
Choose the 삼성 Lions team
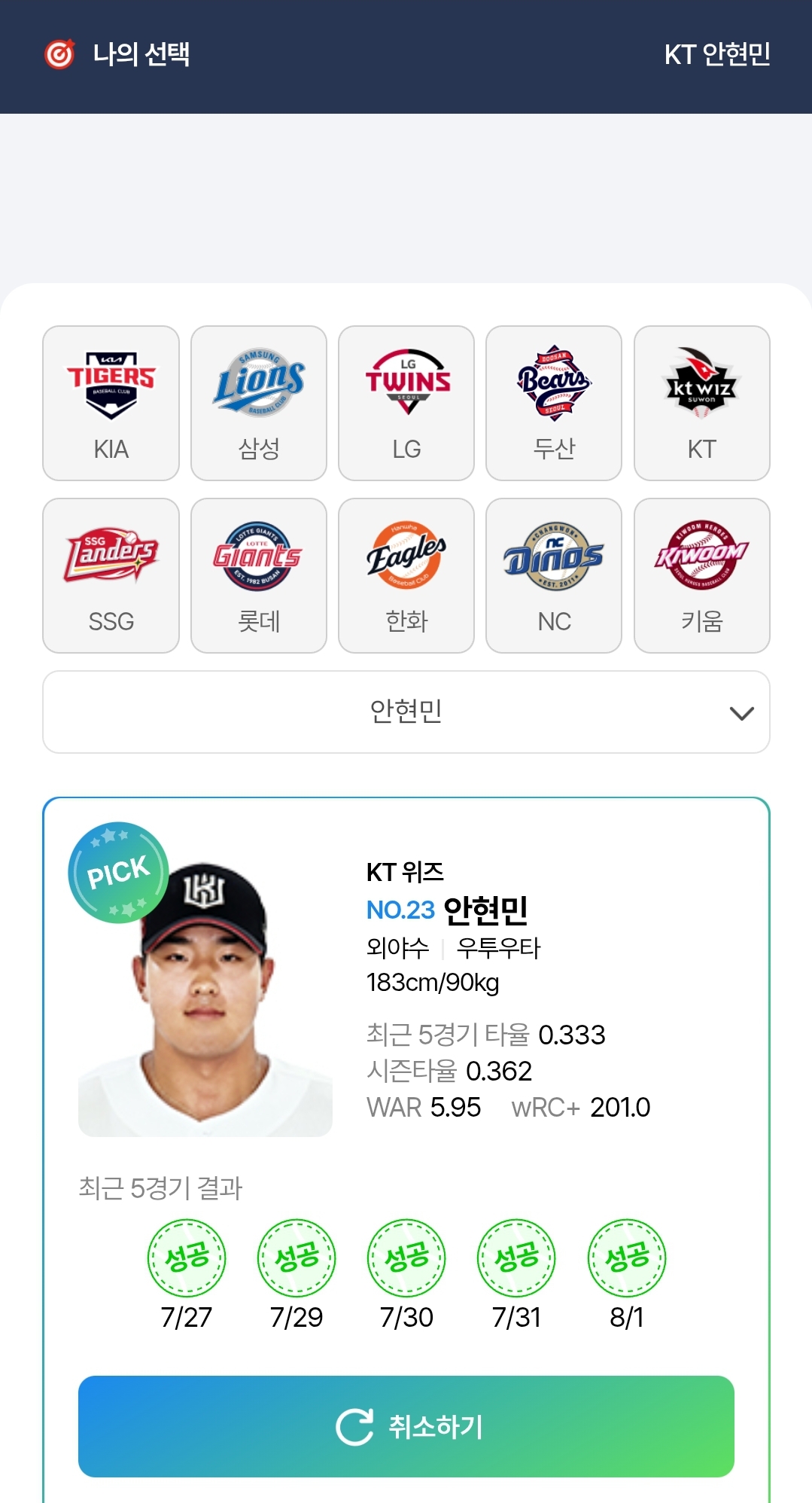pyautogui.click(x=258, y=403)
